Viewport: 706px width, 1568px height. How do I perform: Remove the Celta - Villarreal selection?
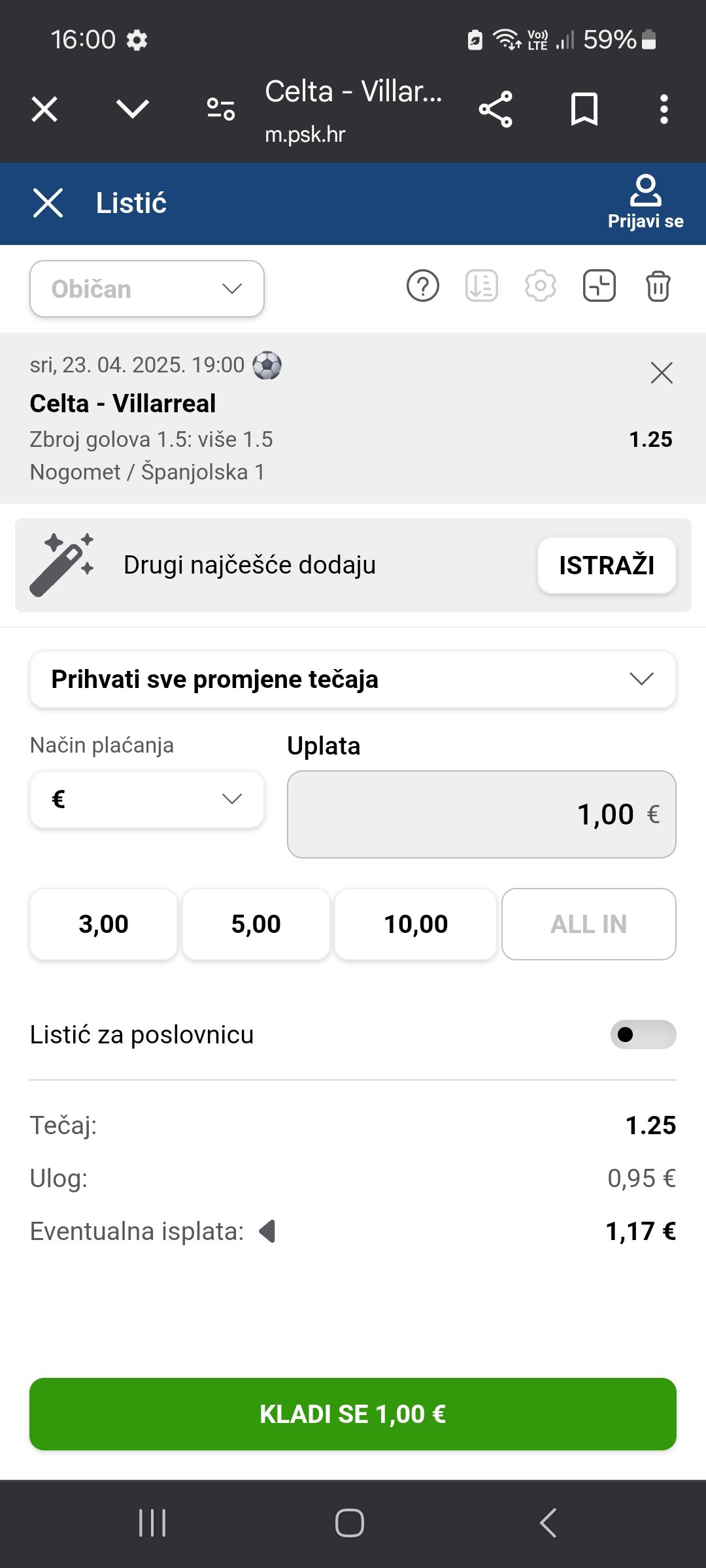point(662,373)
